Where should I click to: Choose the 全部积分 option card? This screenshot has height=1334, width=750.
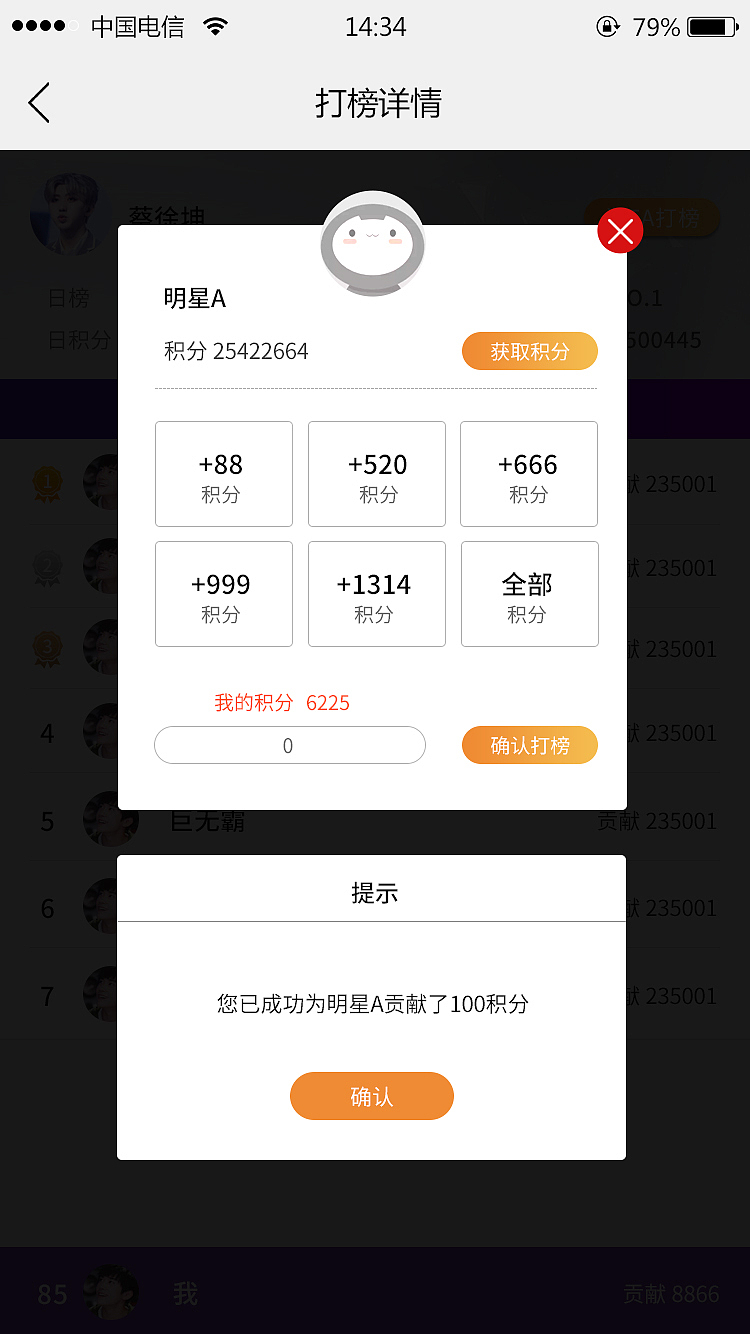click(x=529, y=594)
